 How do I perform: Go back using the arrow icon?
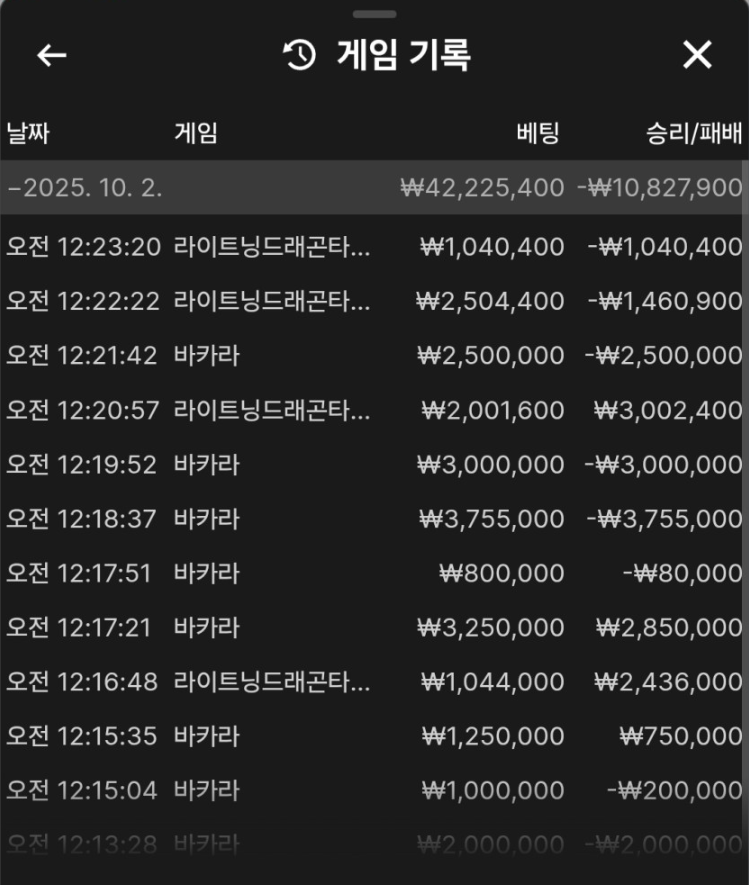tap(52, 55)
